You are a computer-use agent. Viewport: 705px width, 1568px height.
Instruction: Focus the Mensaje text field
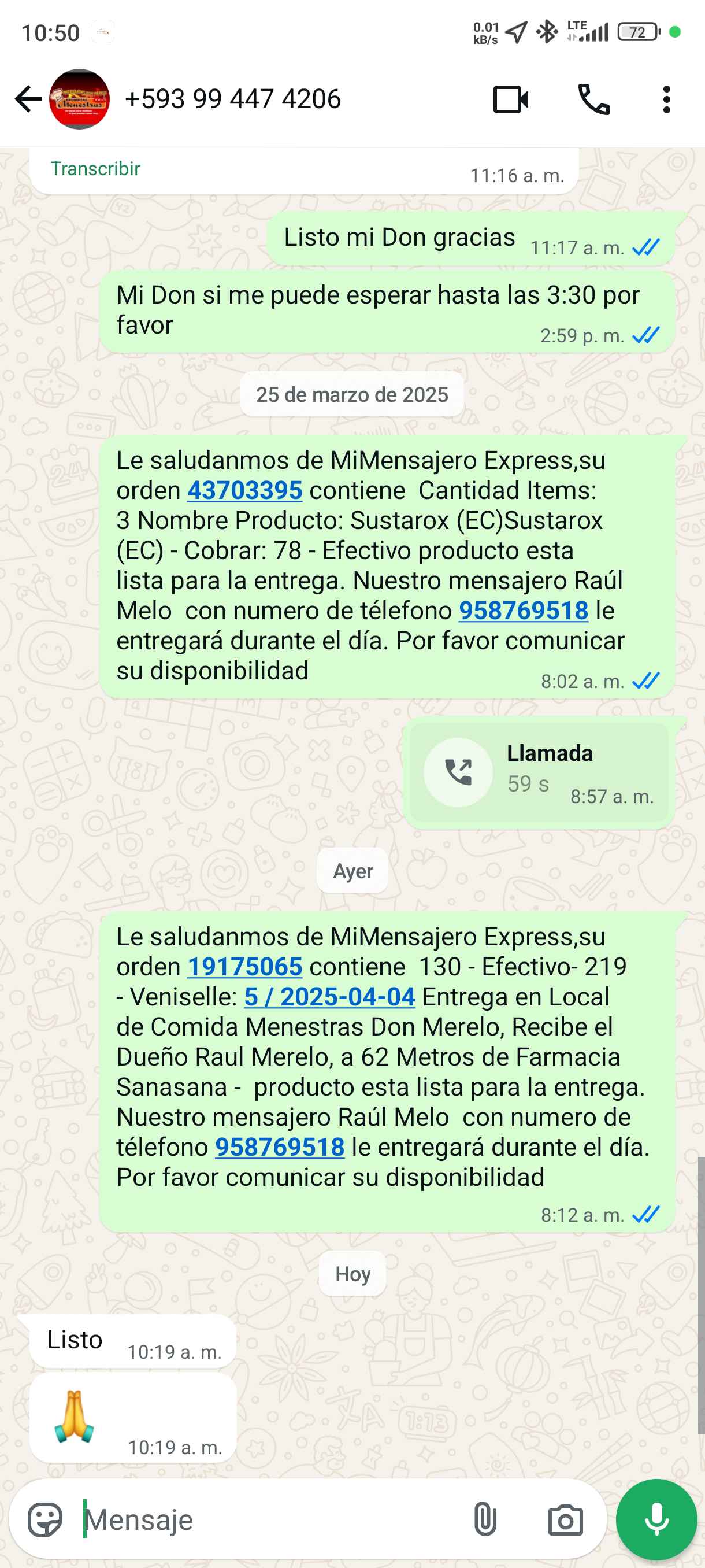pyautogui.click(x=268, y=1520)
